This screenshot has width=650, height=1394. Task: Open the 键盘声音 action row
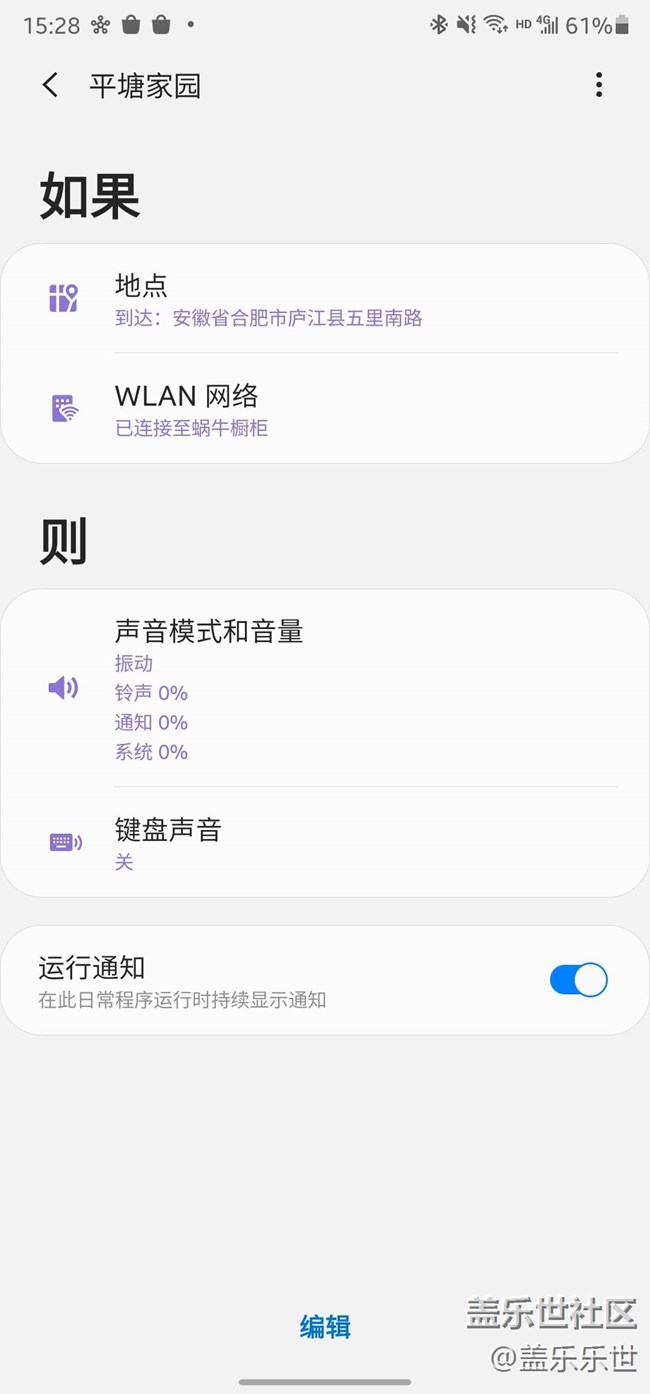click(x=324, y=843)
